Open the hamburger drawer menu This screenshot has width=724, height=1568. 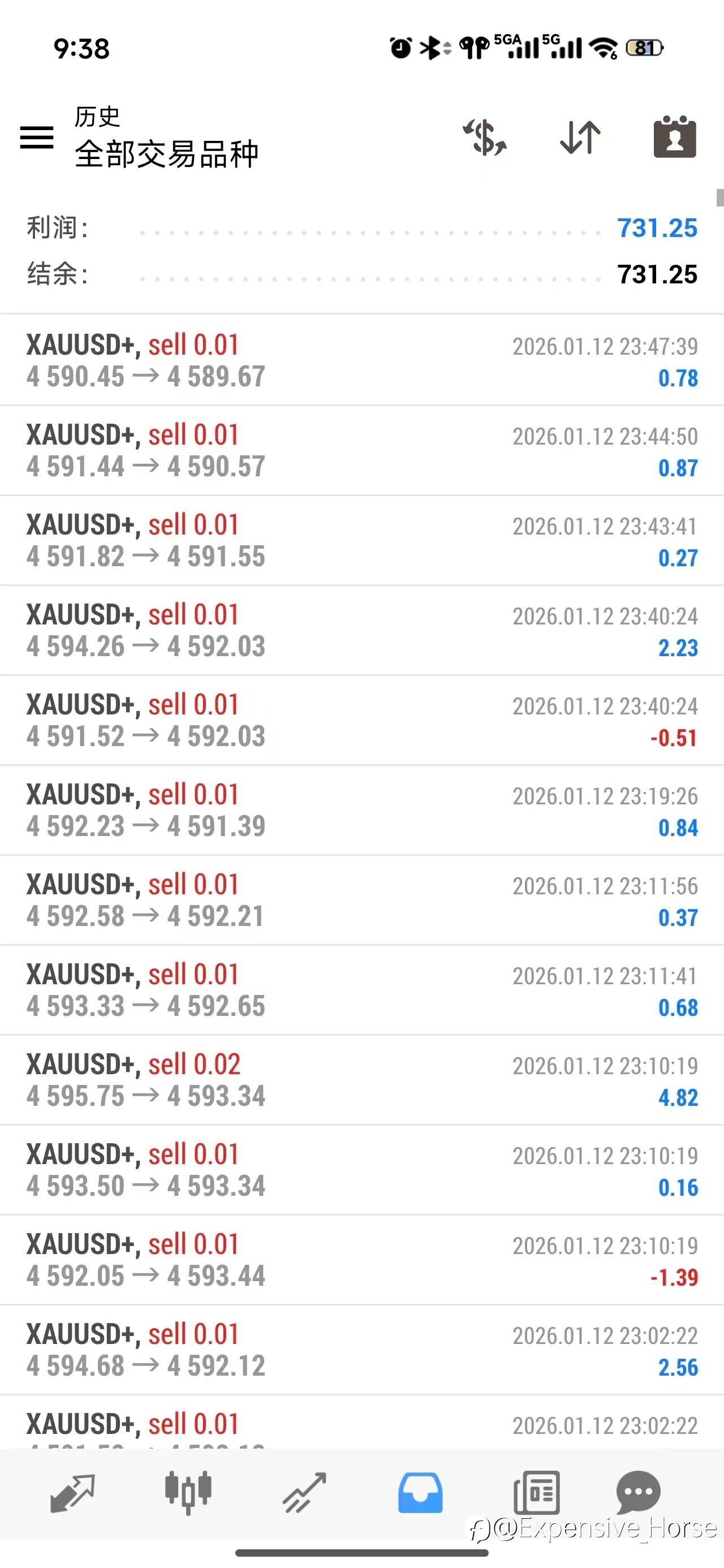tap(37, 137)
